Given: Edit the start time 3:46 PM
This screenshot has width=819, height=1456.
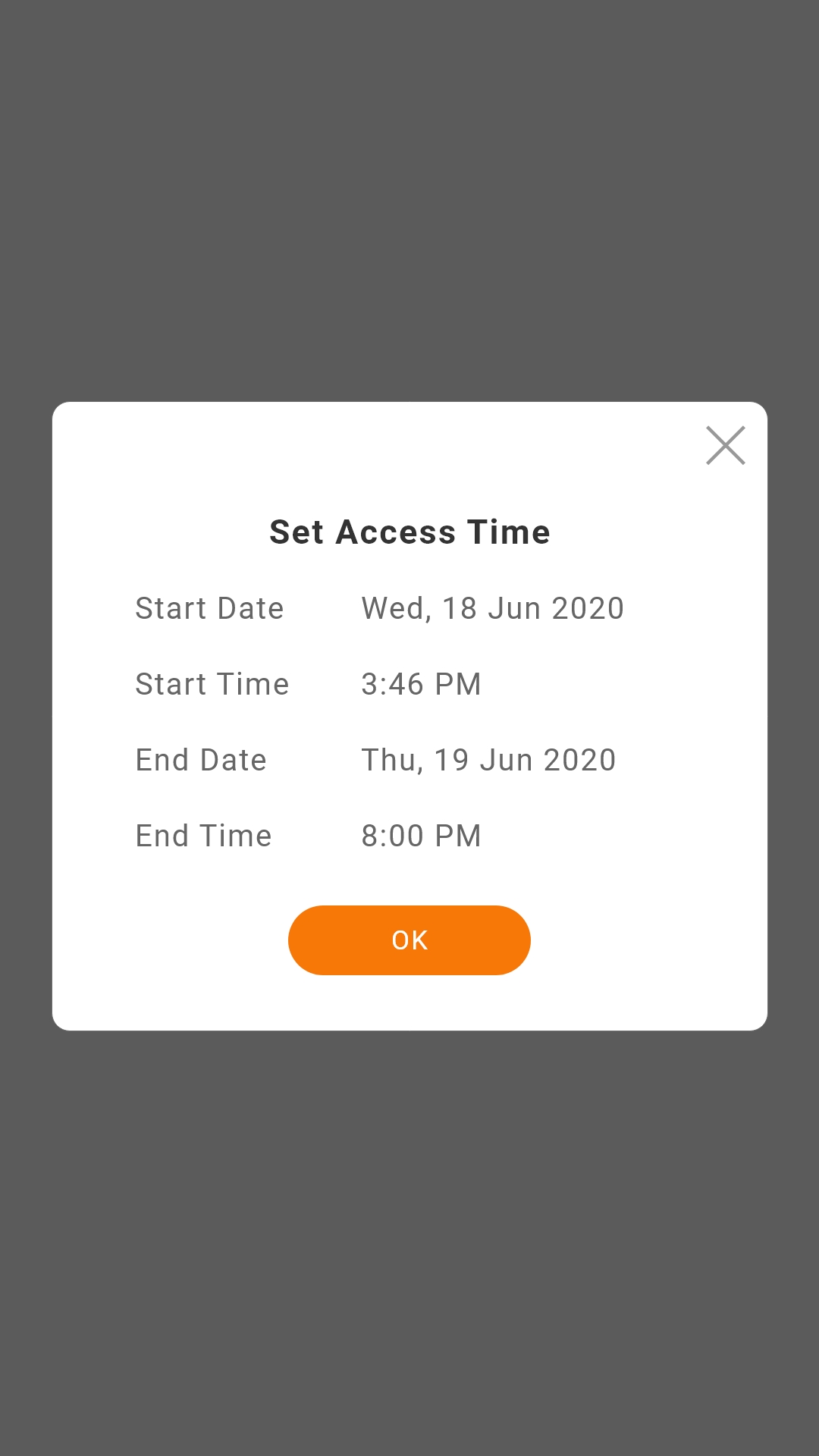Looking at the screenshot, I should [x=422, y=684].
